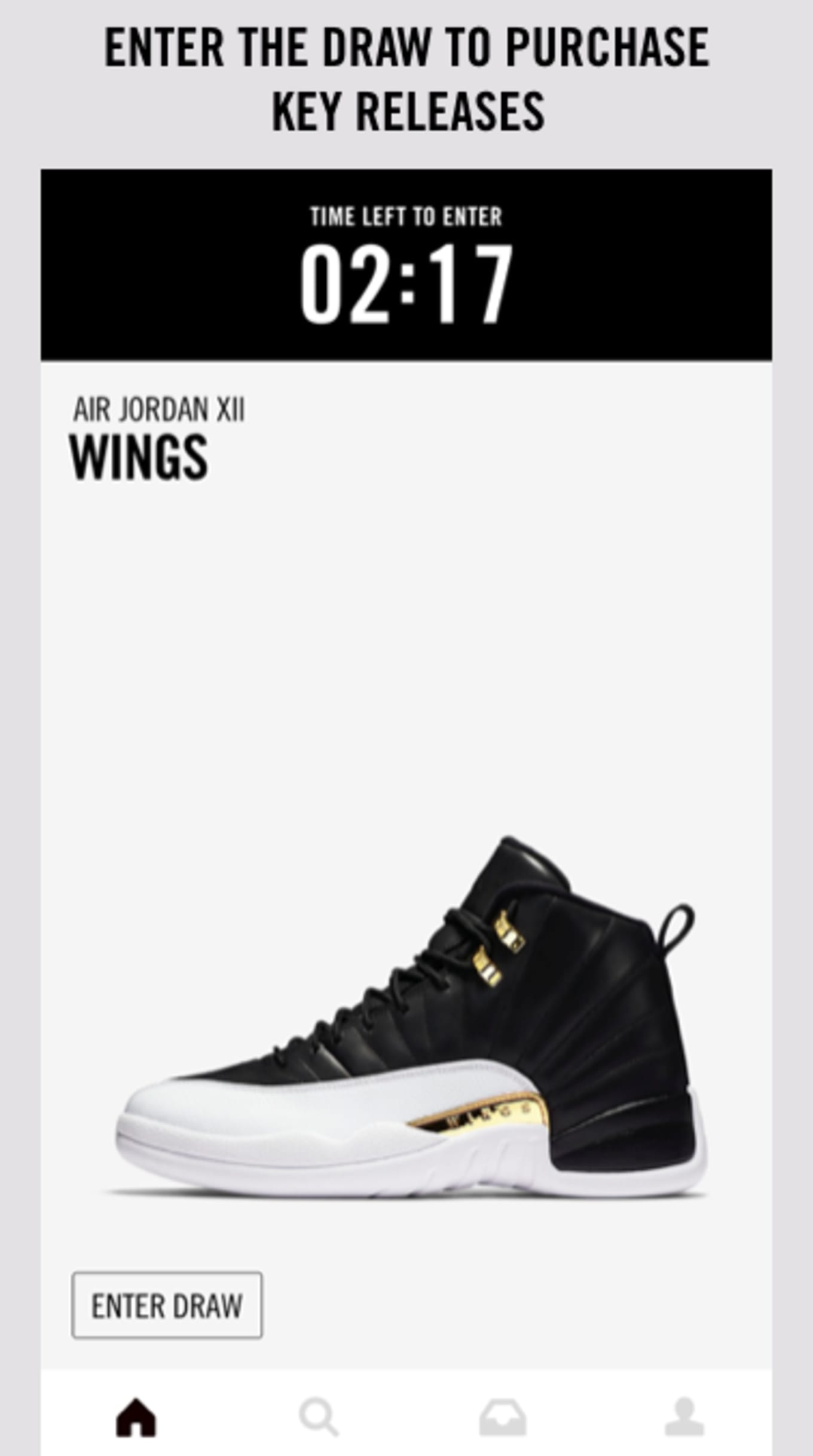The height and width of the screenshot is (1456, 813).
Task: Tap the Enter Draw button
Action: (167, 1305)
